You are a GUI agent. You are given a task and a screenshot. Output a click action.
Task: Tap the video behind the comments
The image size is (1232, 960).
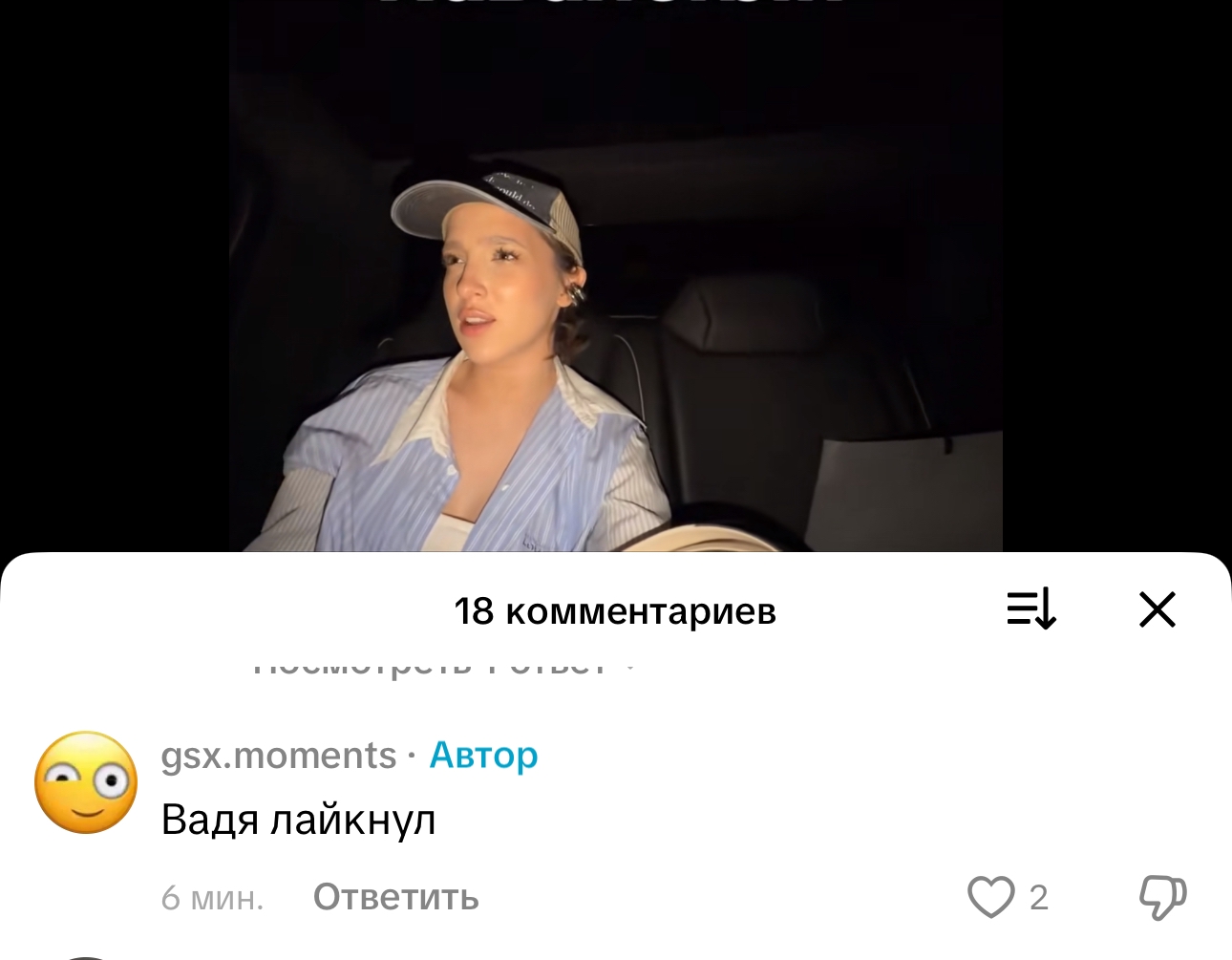pos(615,287)
